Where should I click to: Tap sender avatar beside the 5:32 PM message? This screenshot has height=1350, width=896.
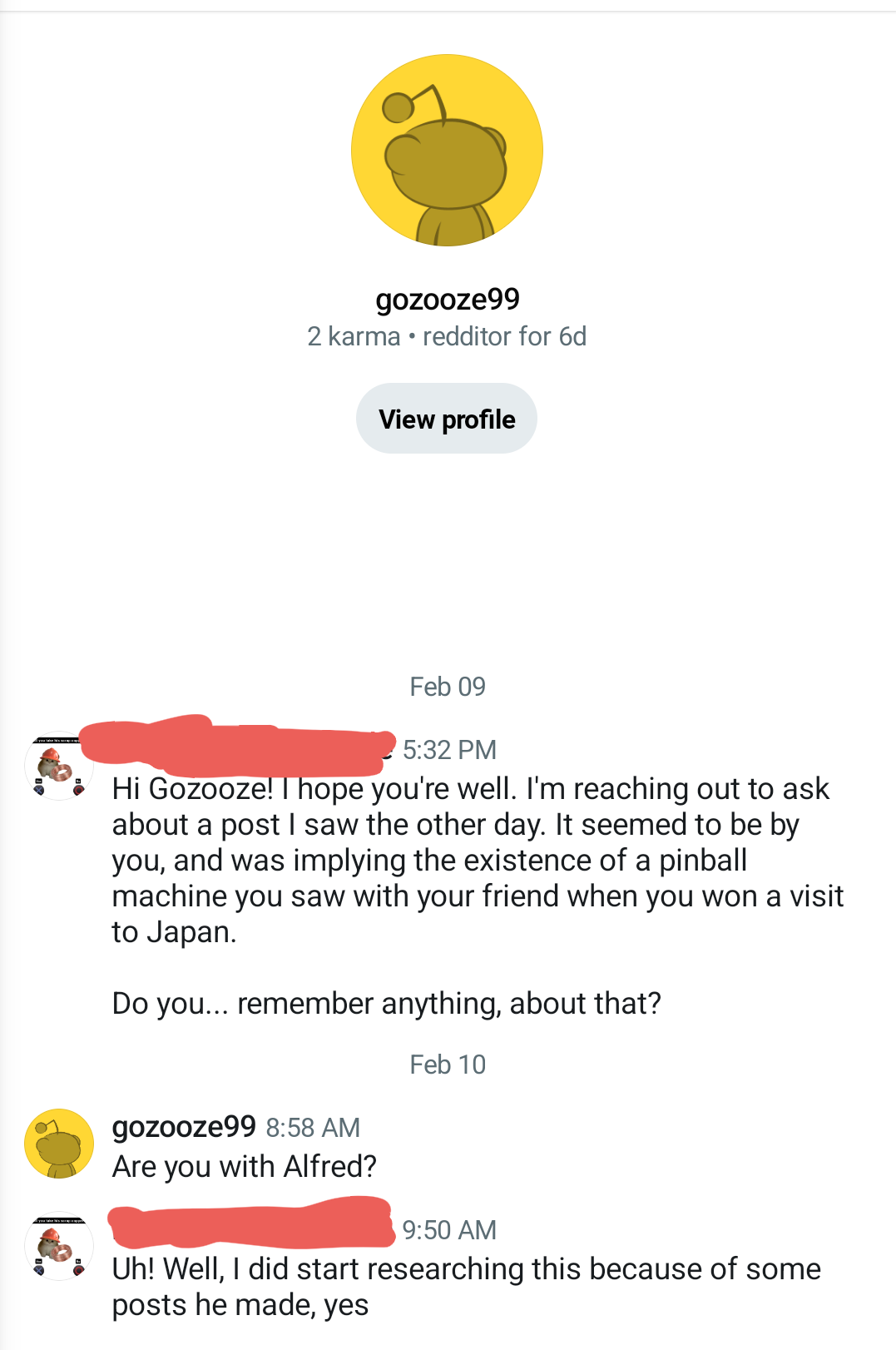coord(58,766)
